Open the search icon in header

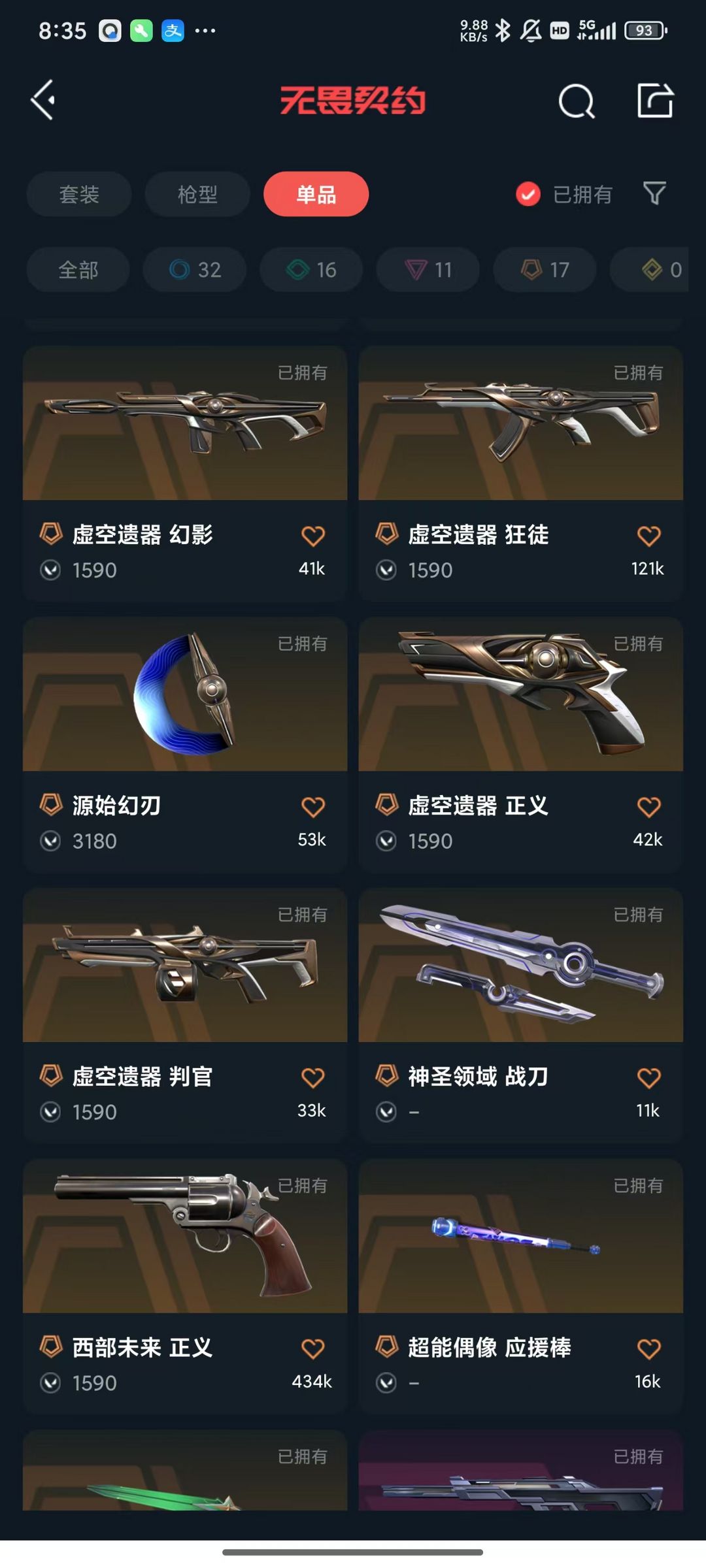pos(577,101)
